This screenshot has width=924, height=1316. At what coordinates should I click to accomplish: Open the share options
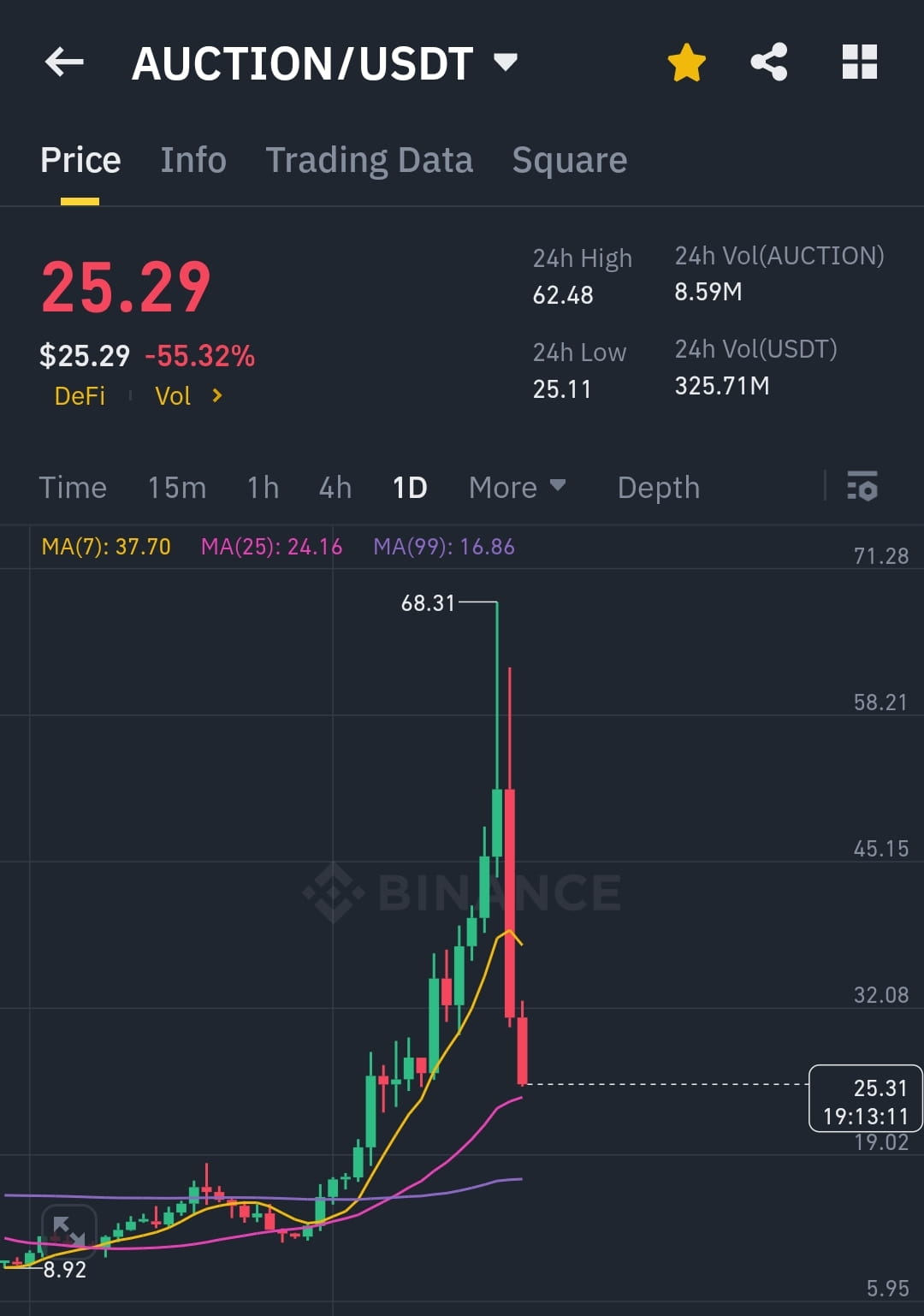(769, 62)
